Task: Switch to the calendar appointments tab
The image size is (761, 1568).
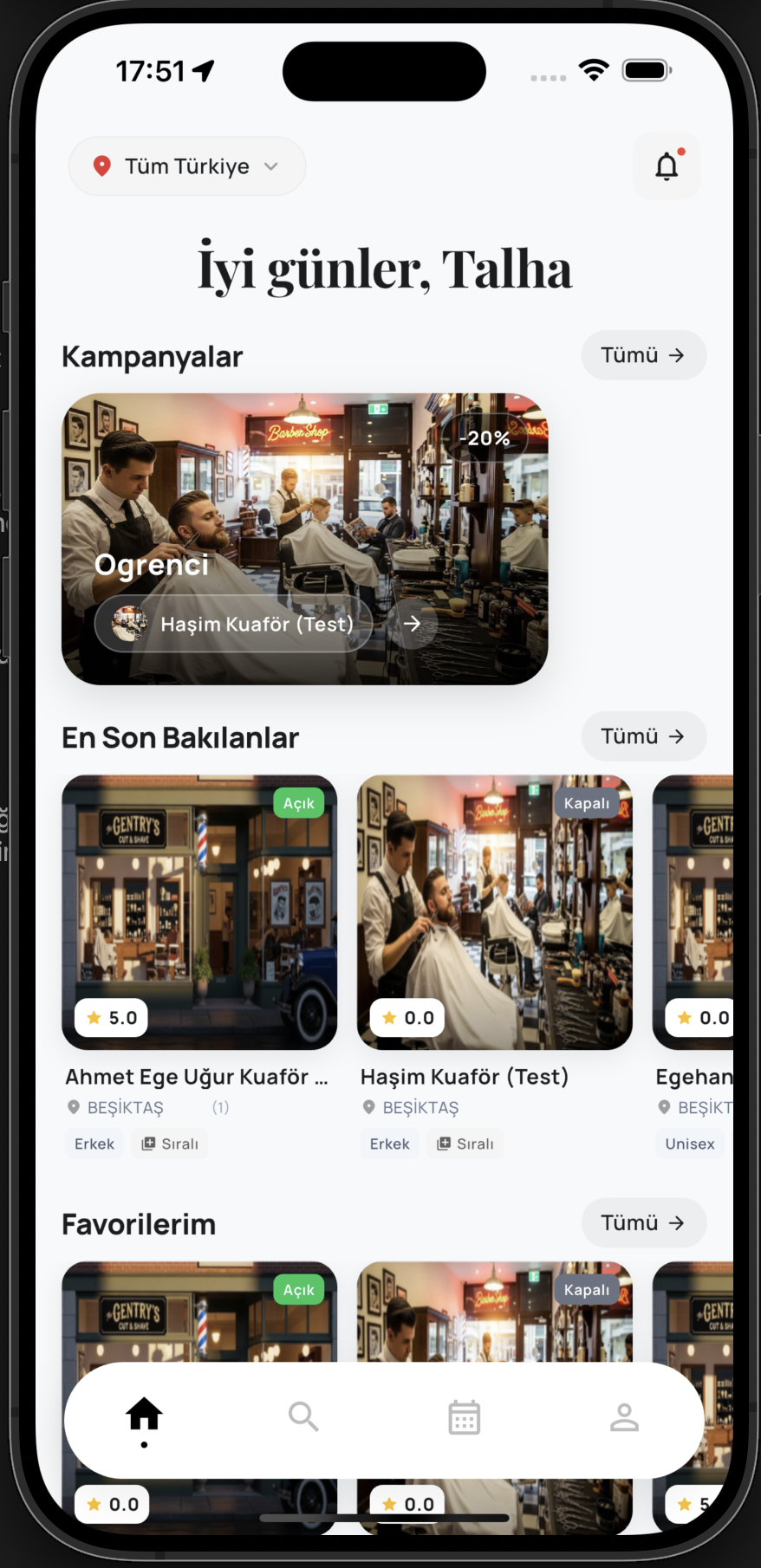Action: pyautogui.click(x=464, y=1417)
